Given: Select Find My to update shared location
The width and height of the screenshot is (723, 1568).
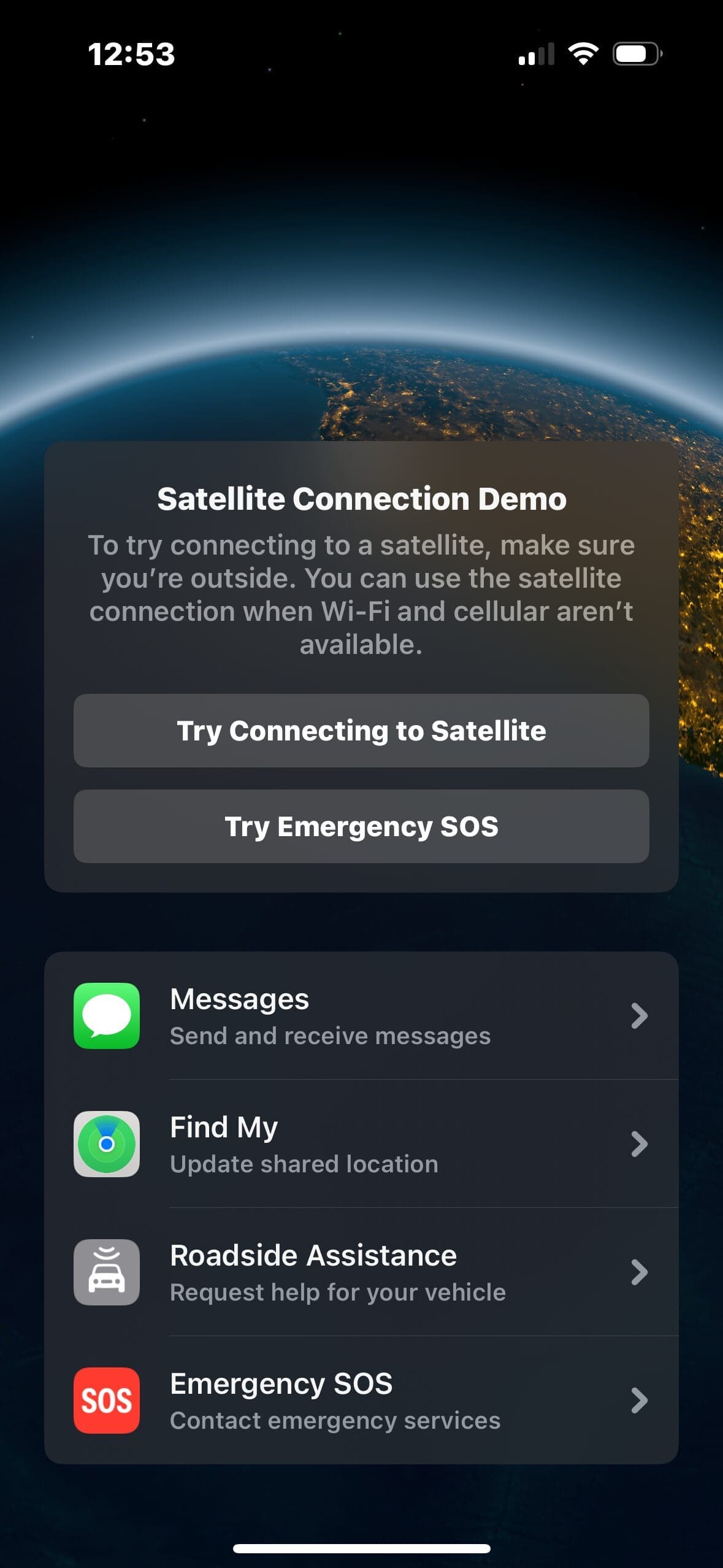Looking at the screenshot, I should 361,1144.
